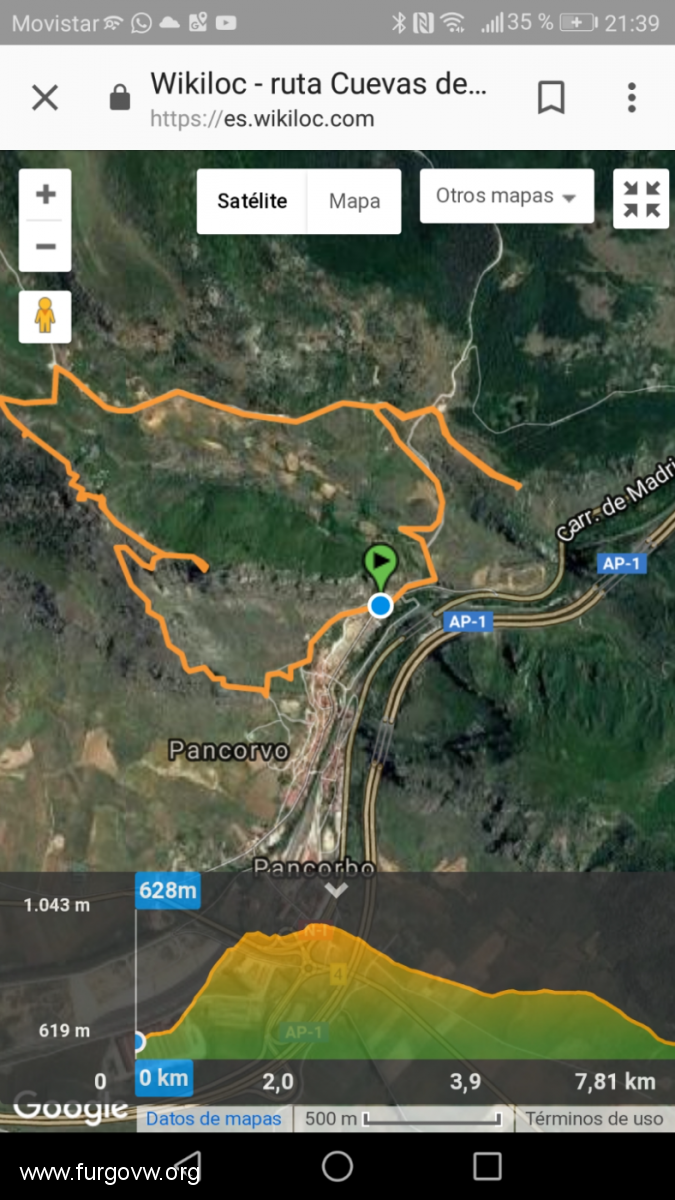Tap the green route start flag

(380, 565)
